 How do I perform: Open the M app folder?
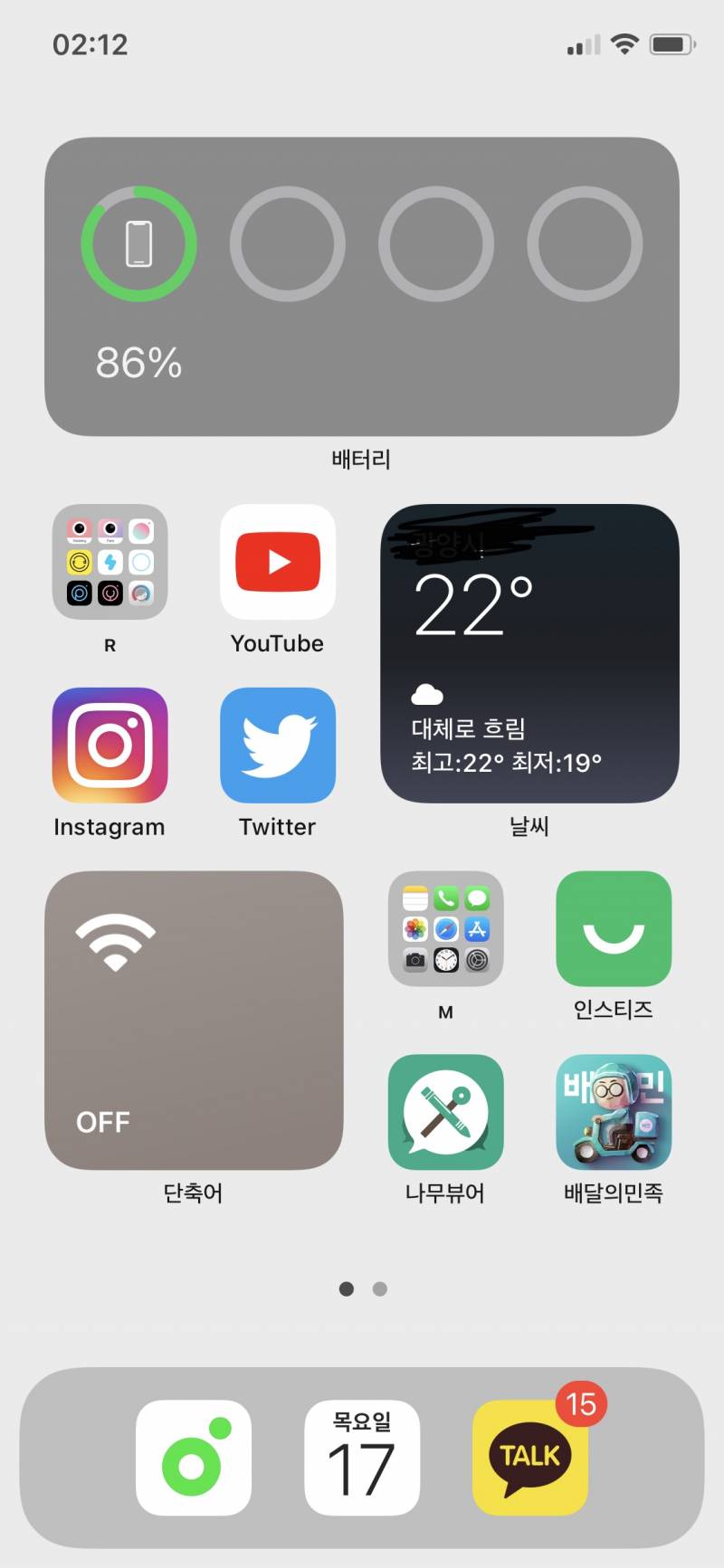click(445, 928)
